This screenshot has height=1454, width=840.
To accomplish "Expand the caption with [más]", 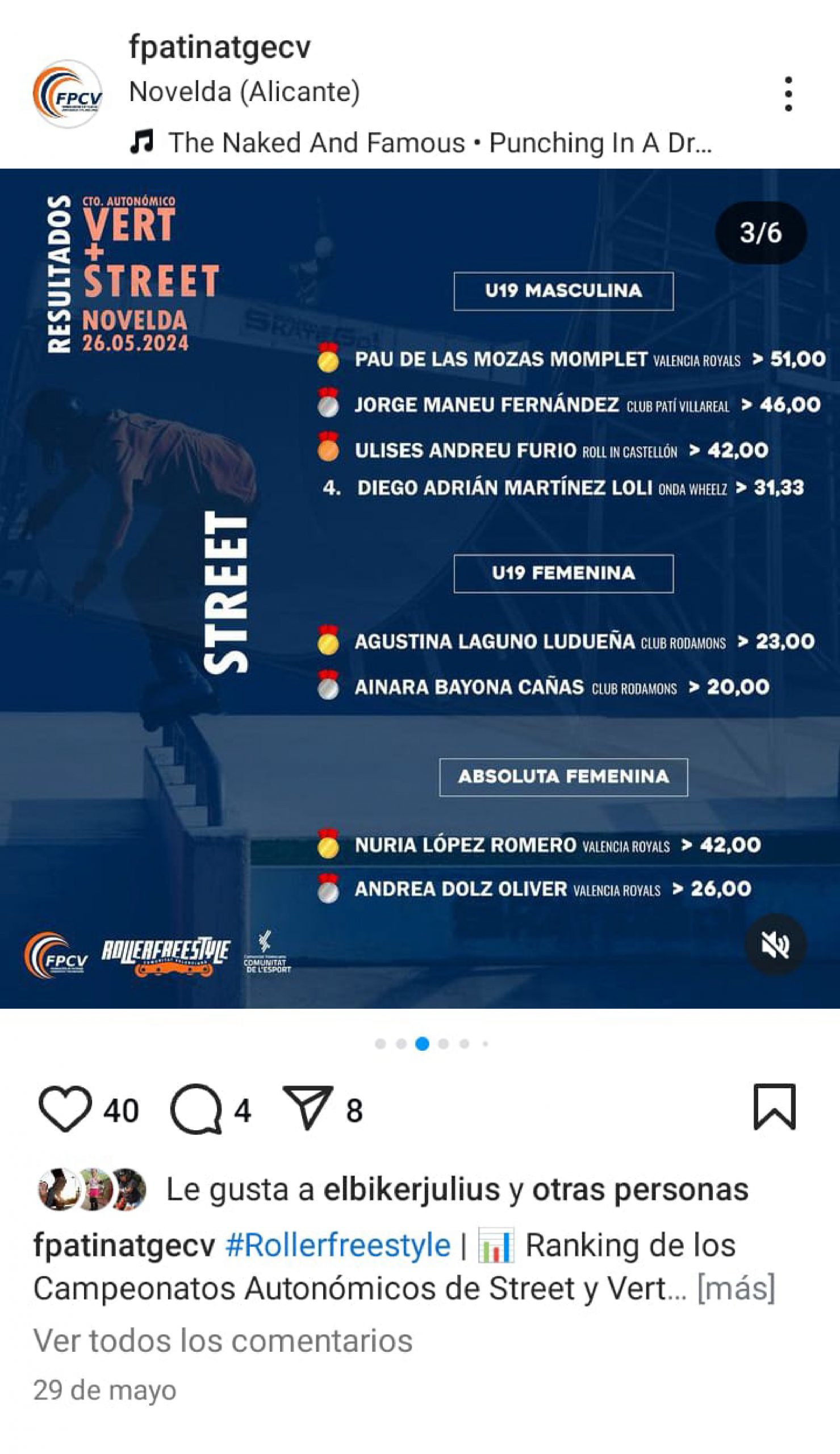I will [x=735, y=1289].
